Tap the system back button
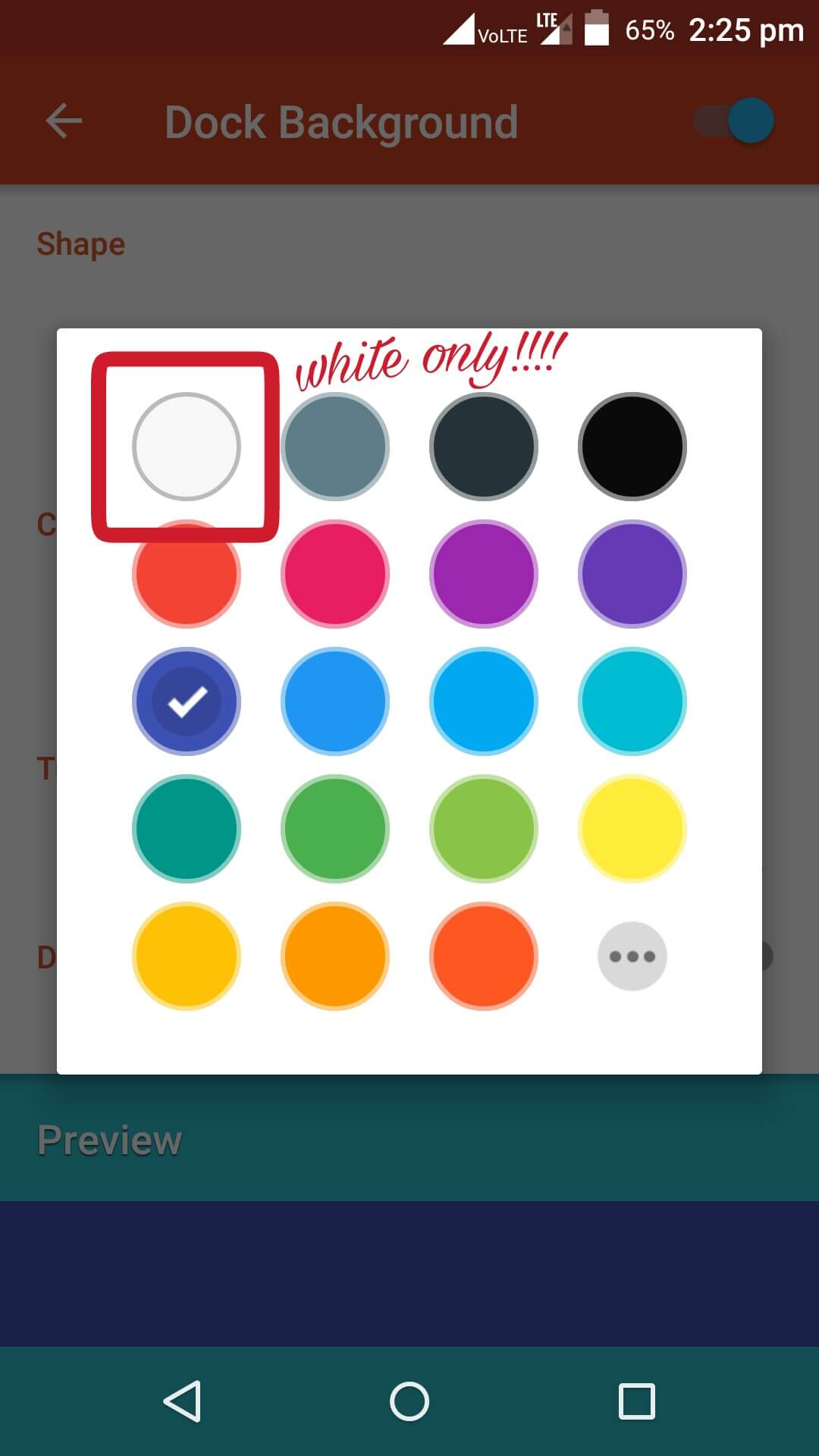 tap(183, 1401)
